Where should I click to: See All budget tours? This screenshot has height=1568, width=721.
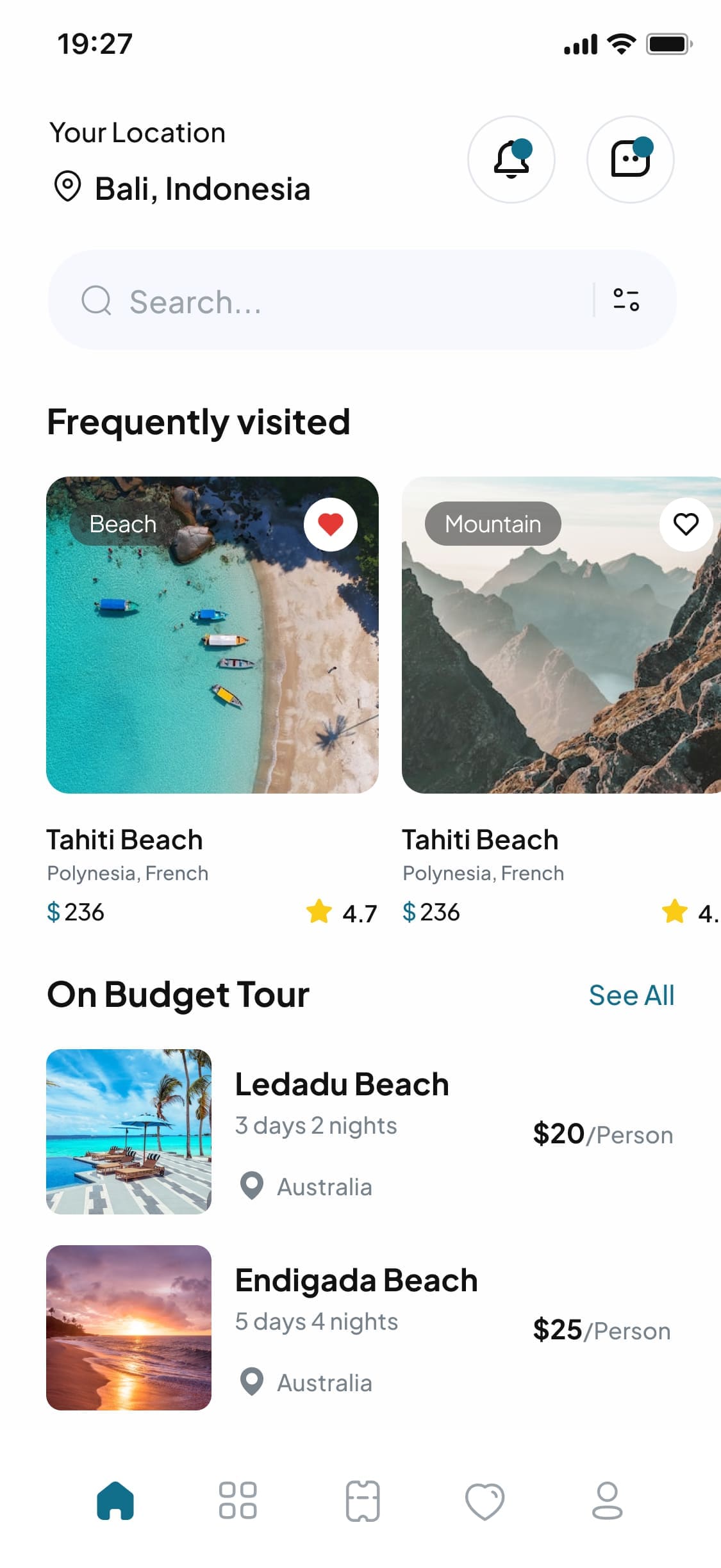coord(631,995)
